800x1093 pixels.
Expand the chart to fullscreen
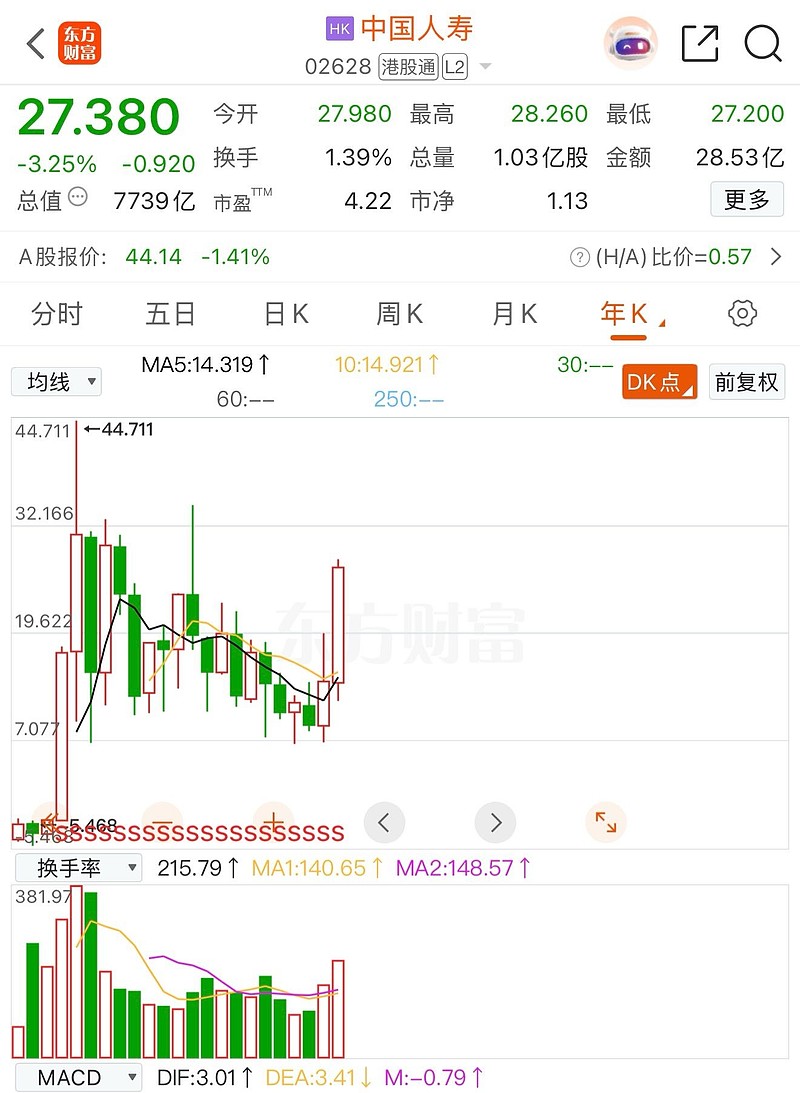click(x=605, y=822)
